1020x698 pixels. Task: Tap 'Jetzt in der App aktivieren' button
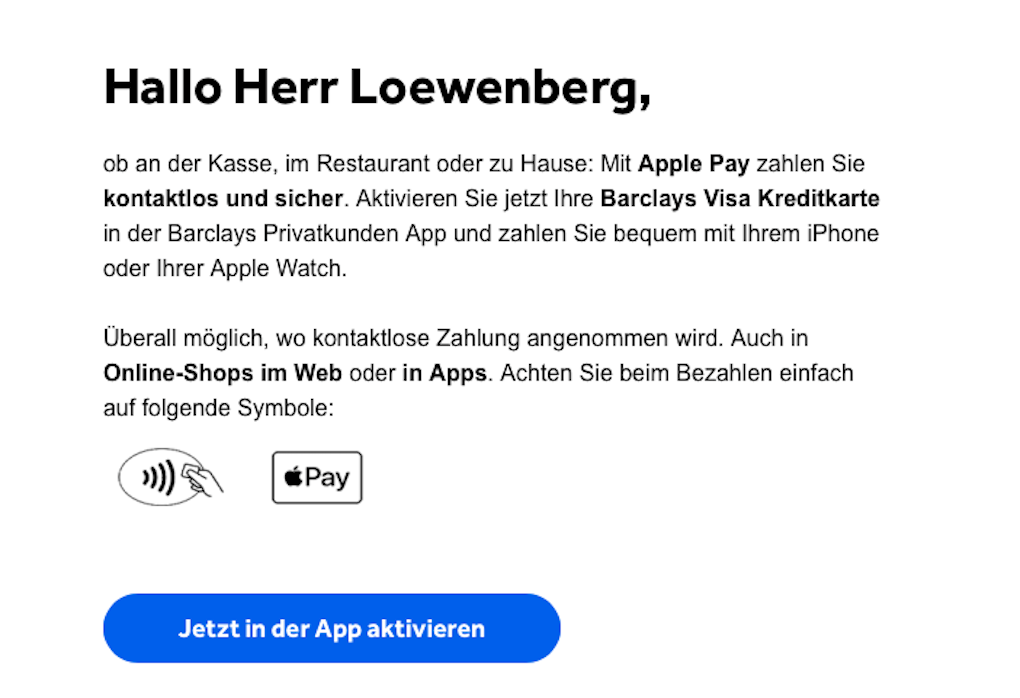tap(331, 628)
